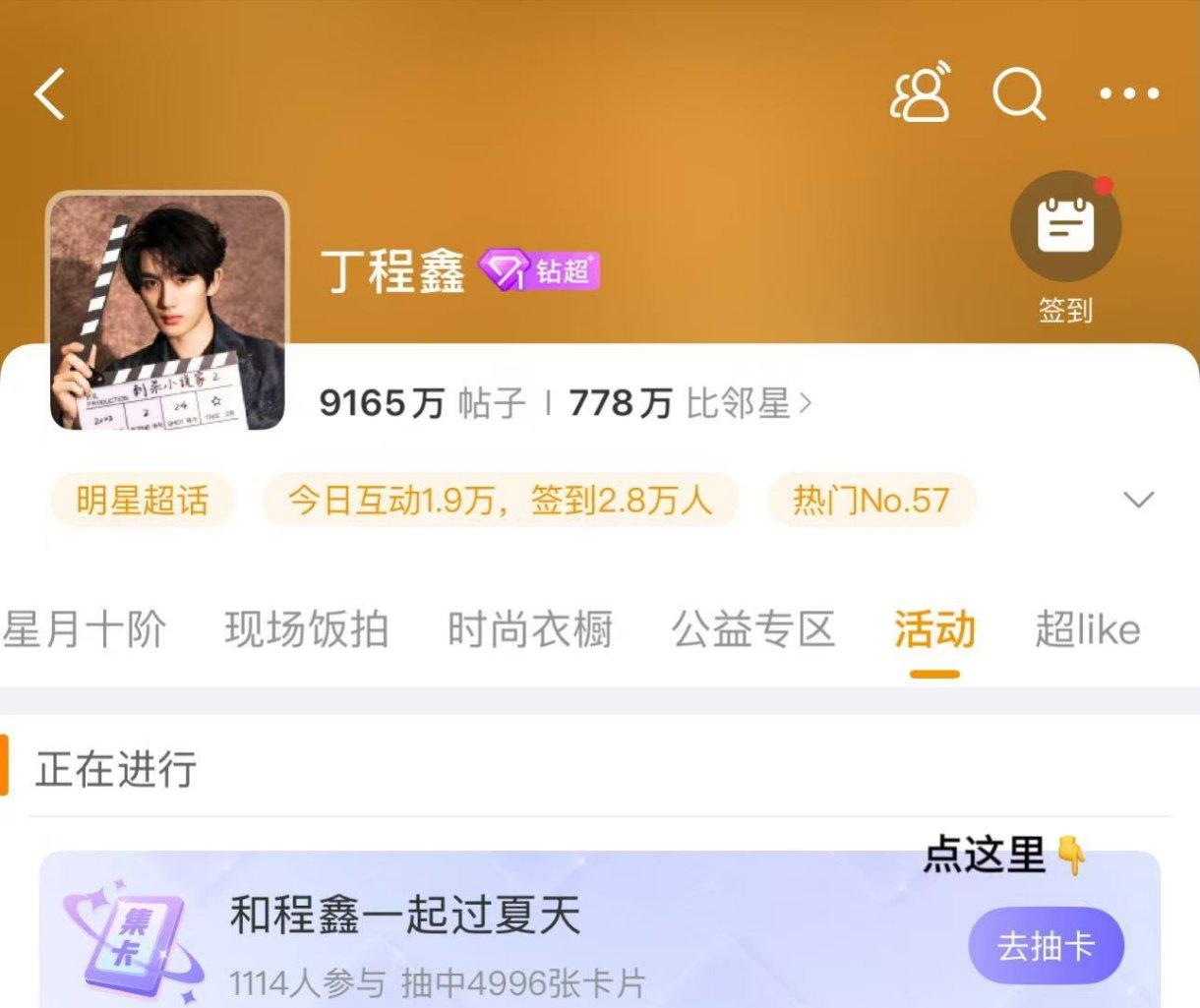Image resolution: width=1200 pixels, height=1008 pixels.
Task: Open search in this super topic
Action: 1018,94
